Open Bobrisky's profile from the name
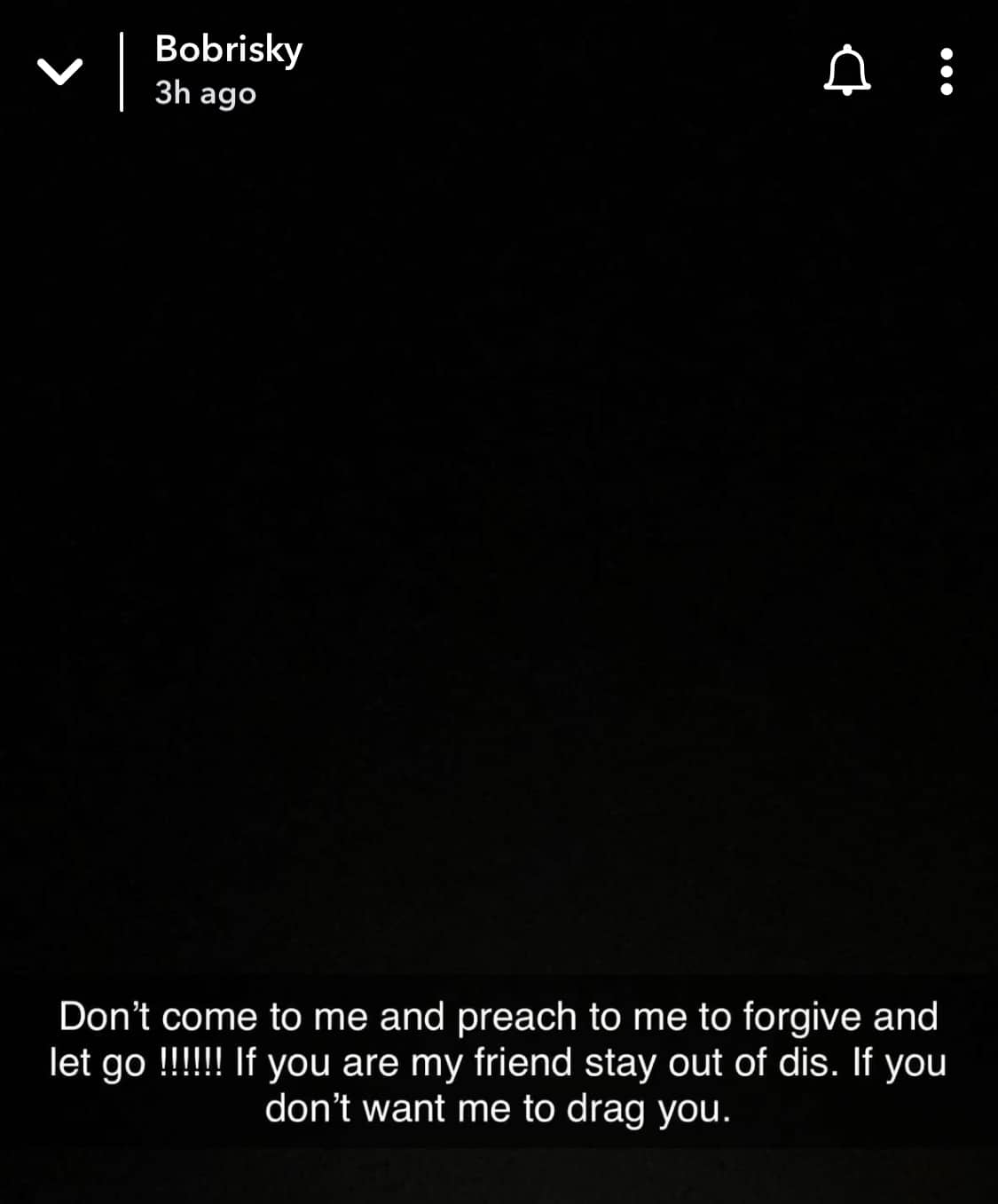The height and width of the screenshot is (1204, 998). point(228,50)
